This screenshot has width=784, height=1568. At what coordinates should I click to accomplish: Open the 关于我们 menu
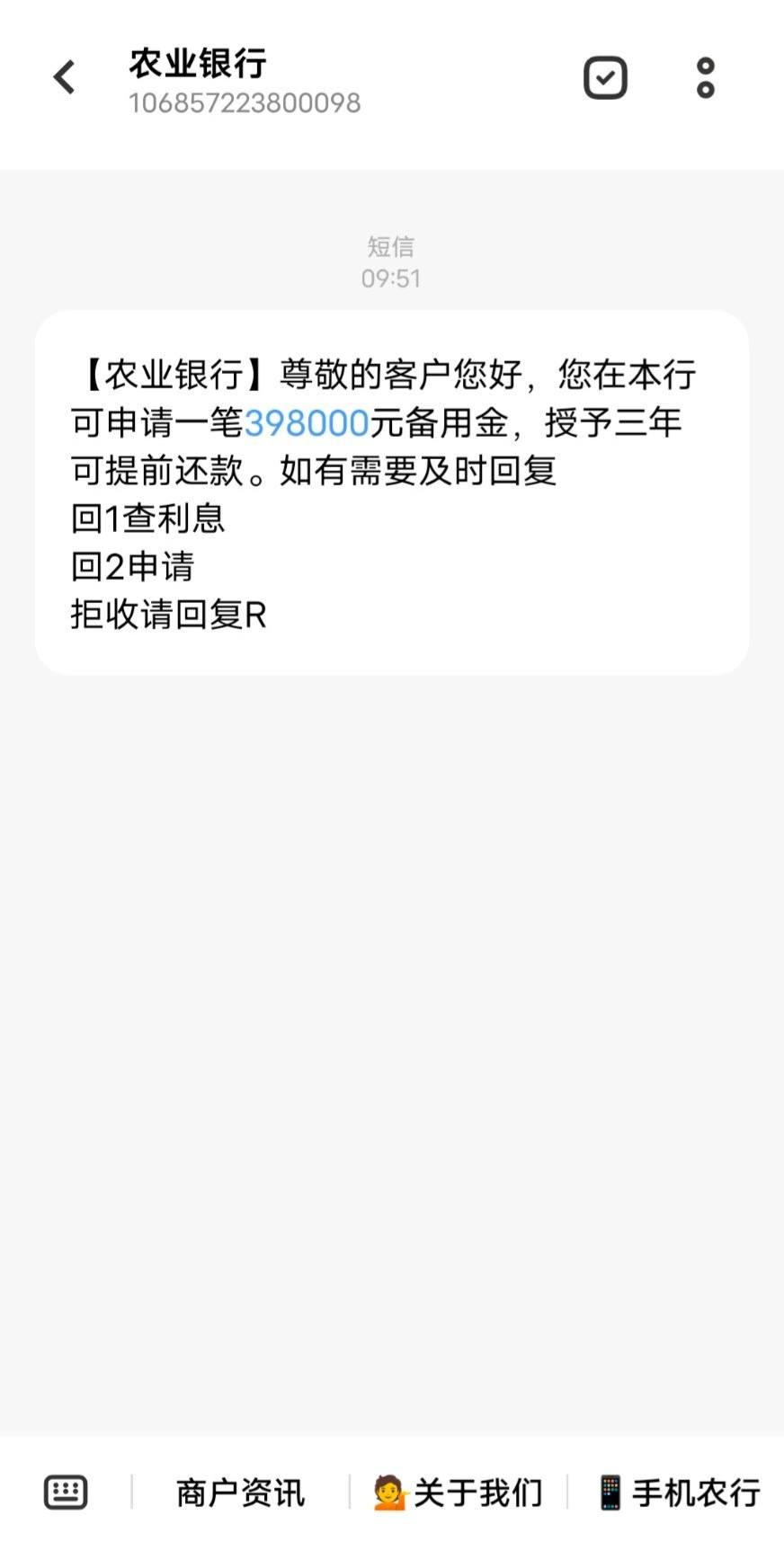click(x=458, y=1493)
